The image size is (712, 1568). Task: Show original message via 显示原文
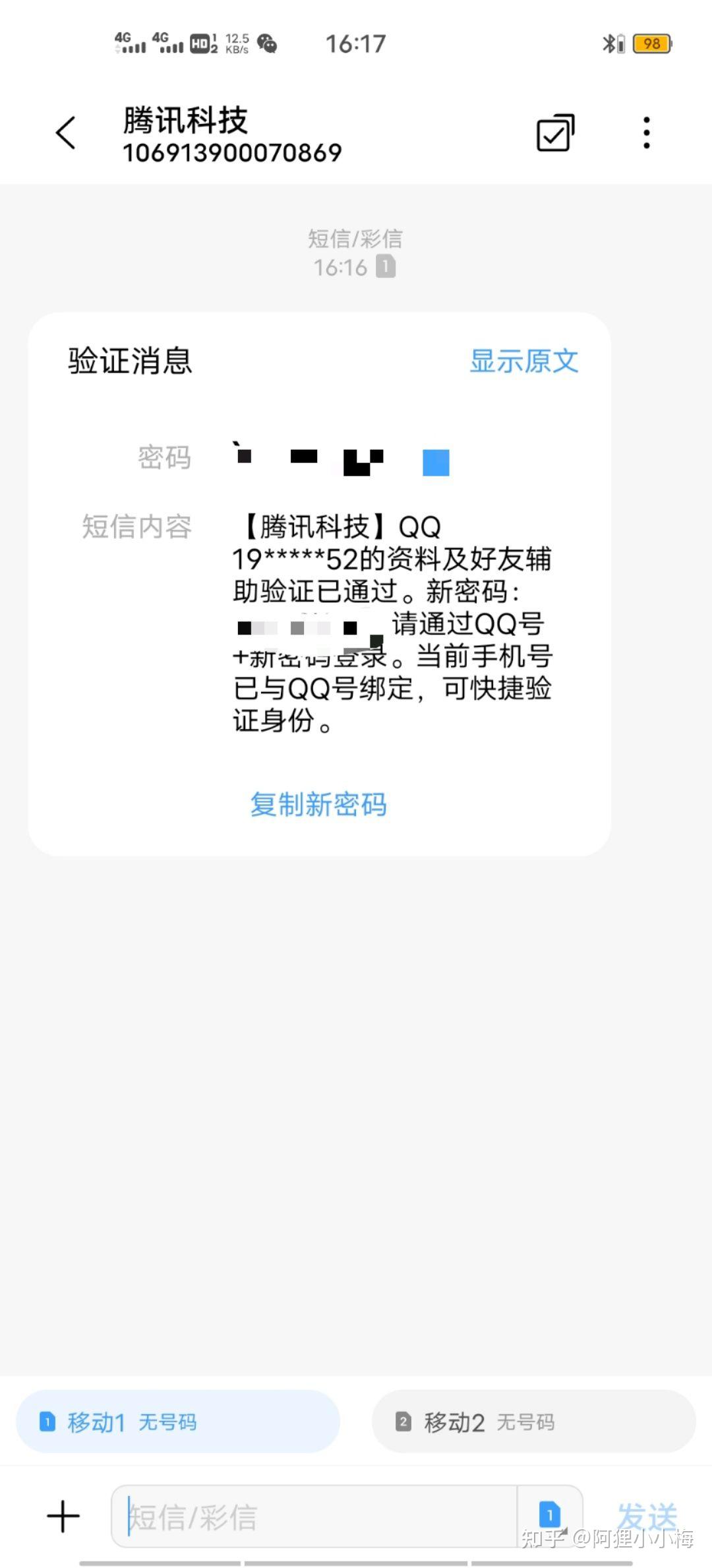click(523, 361)
